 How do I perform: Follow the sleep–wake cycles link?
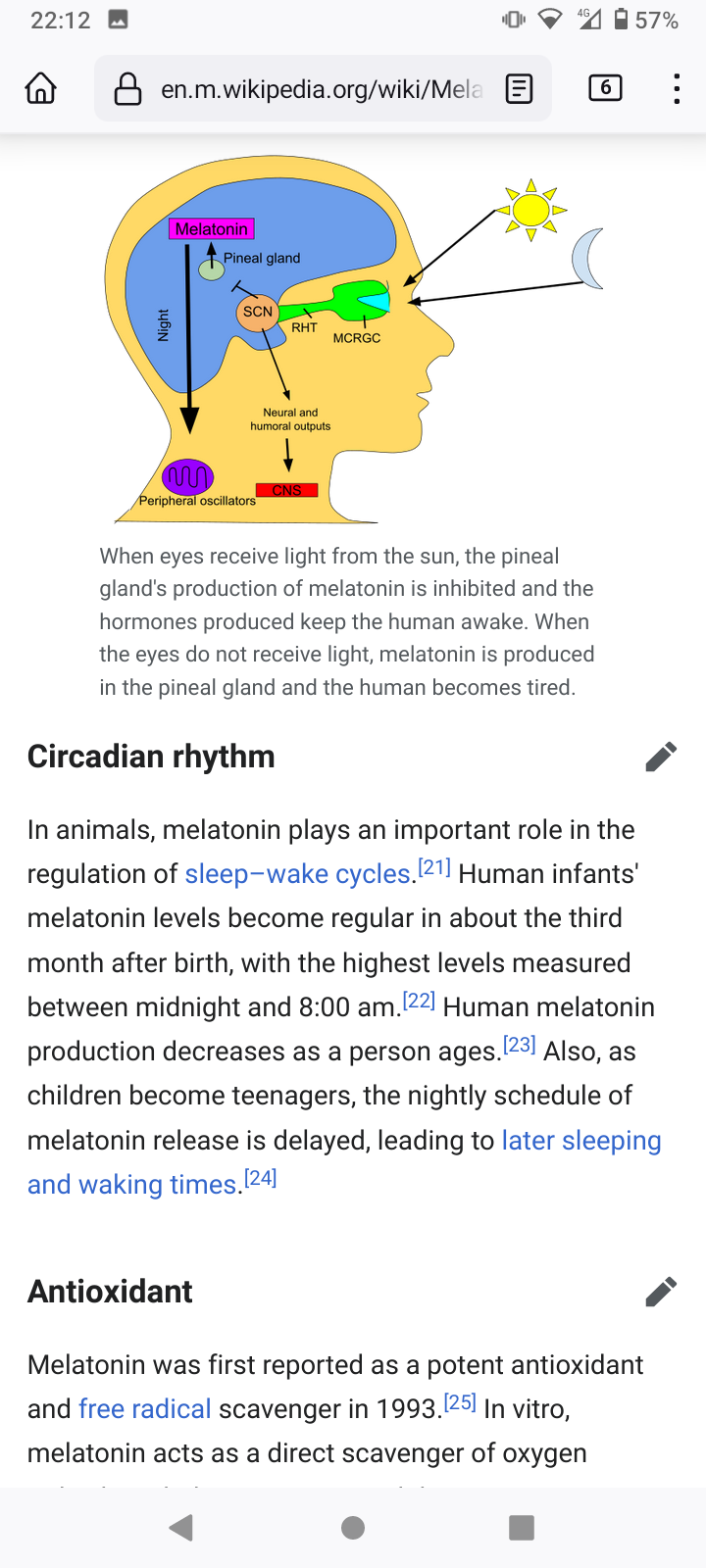click(x=297, y=873)
